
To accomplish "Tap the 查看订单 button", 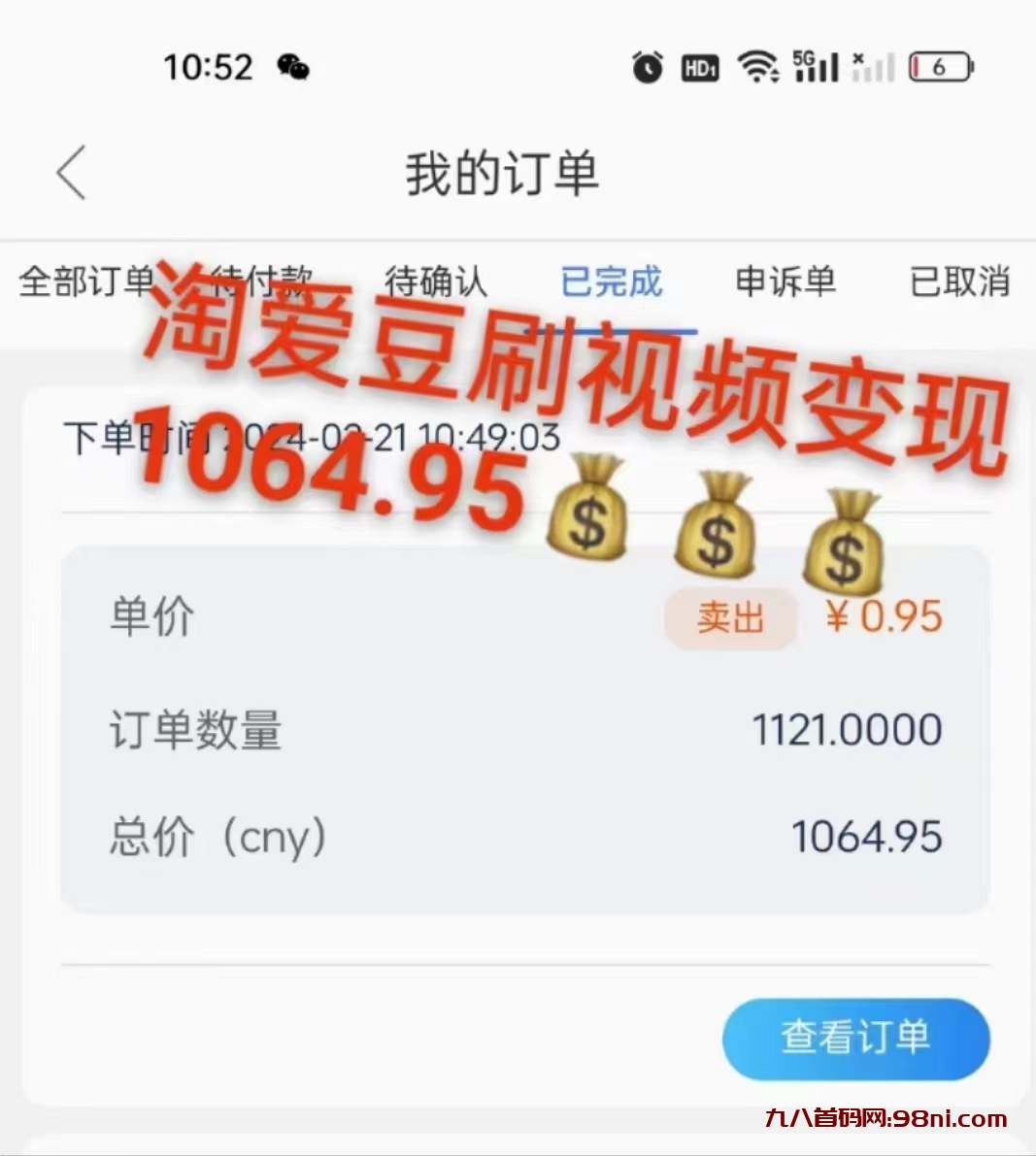I will [x=855, y=1038].
